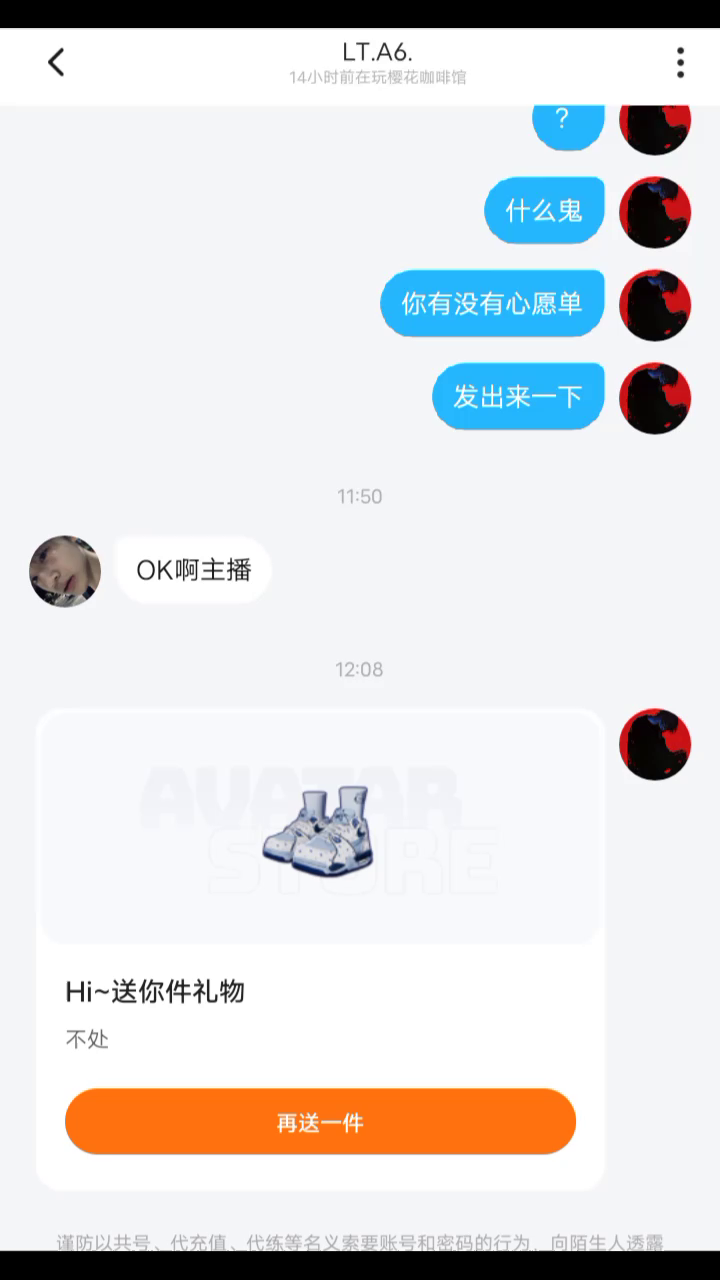Go back using the top-left arrow
720x1280 pixels.
[x=56, y=62]
